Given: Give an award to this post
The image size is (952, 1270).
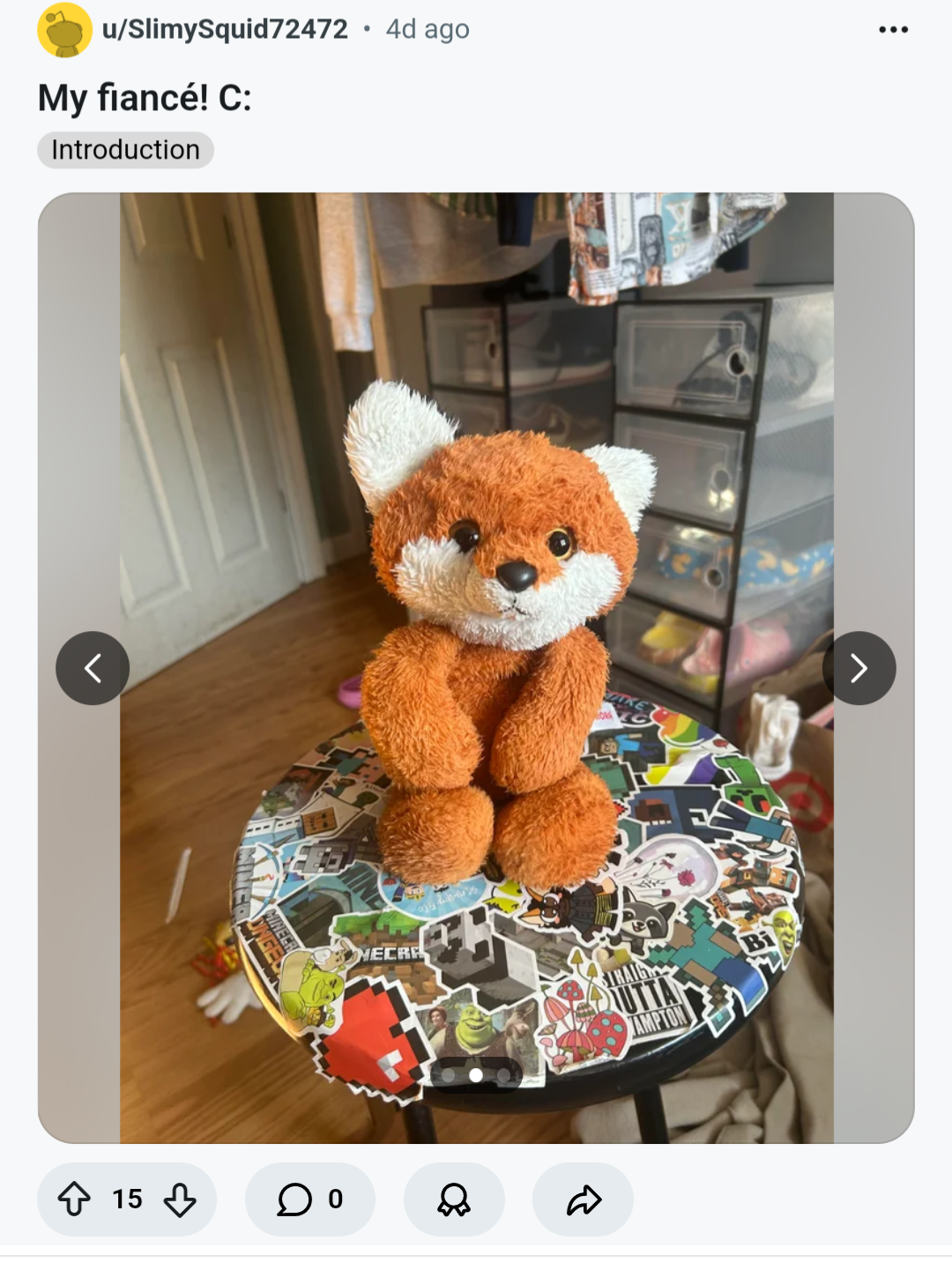Looking at the screenshot, I should tap(454, 1199).
